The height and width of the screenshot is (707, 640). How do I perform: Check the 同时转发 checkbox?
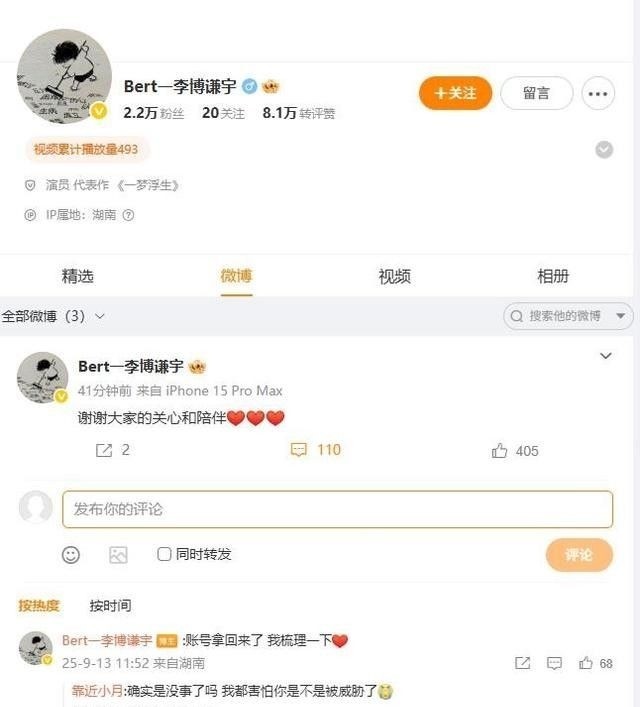[165, 554]
